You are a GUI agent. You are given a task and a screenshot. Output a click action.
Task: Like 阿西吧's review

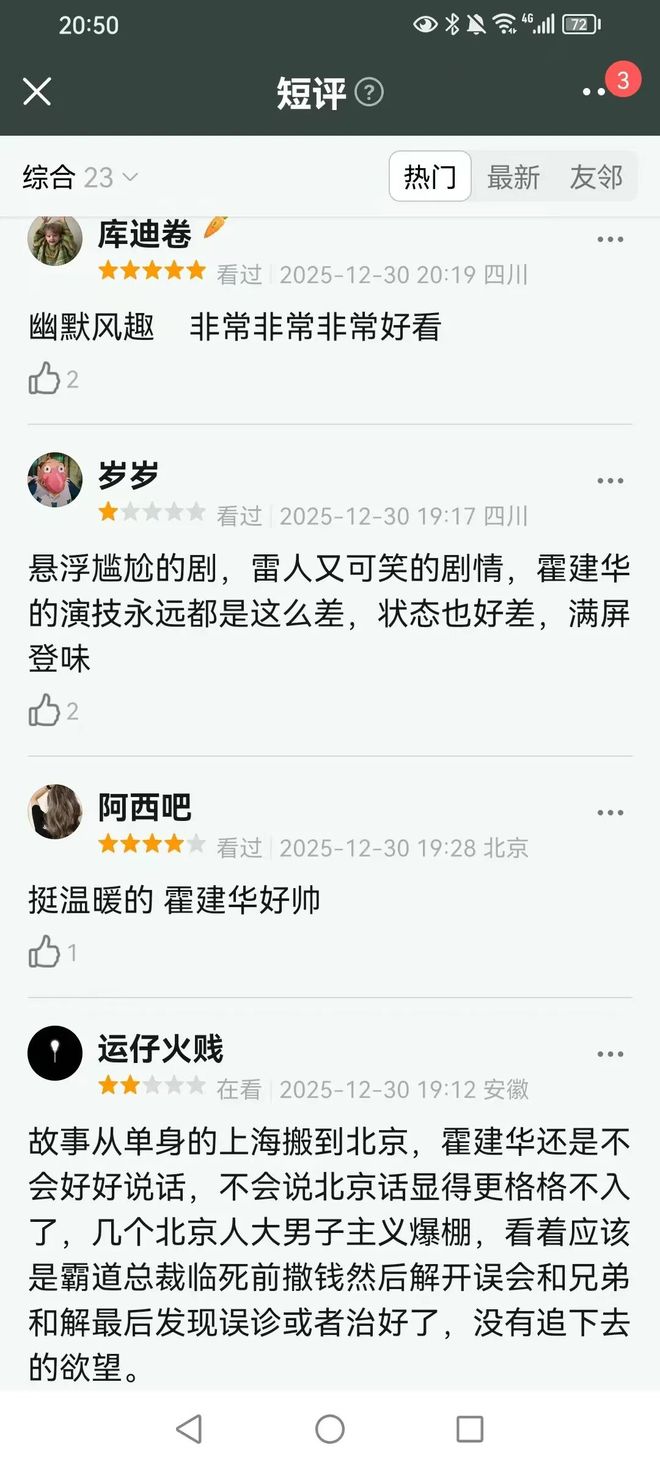tap(45, 953)
